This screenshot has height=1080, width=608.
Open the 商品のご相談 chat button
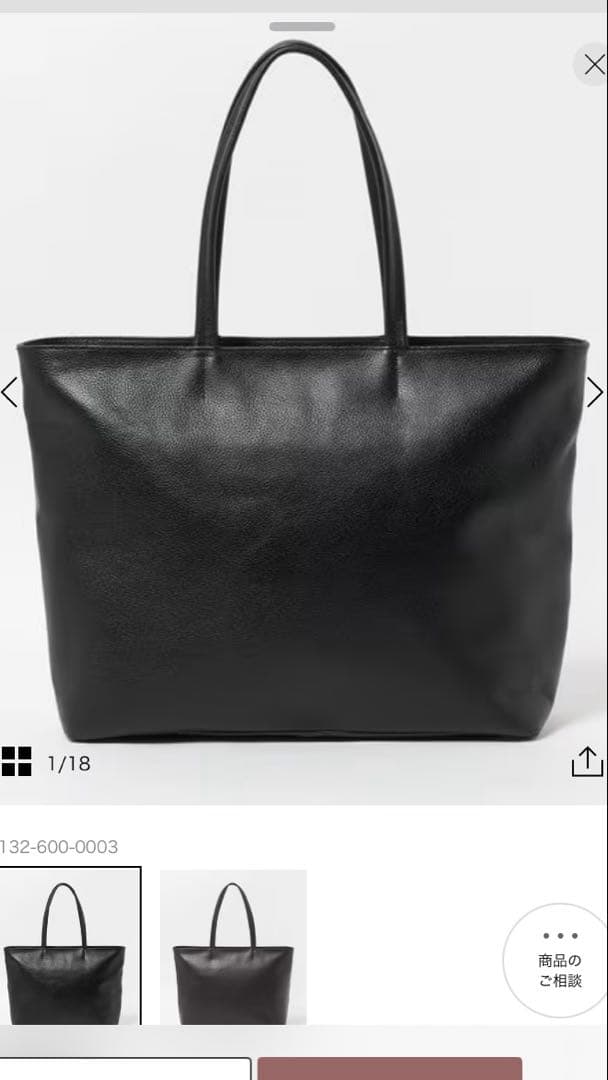pos(559,961)
